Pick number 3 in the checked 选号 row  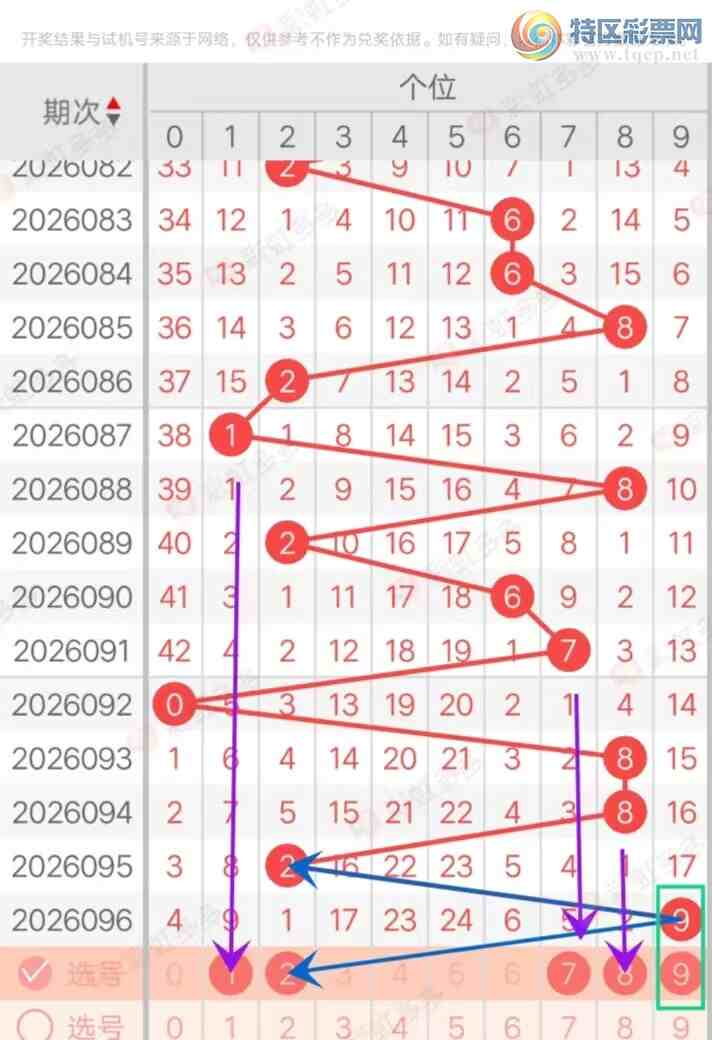coord(343,974)
